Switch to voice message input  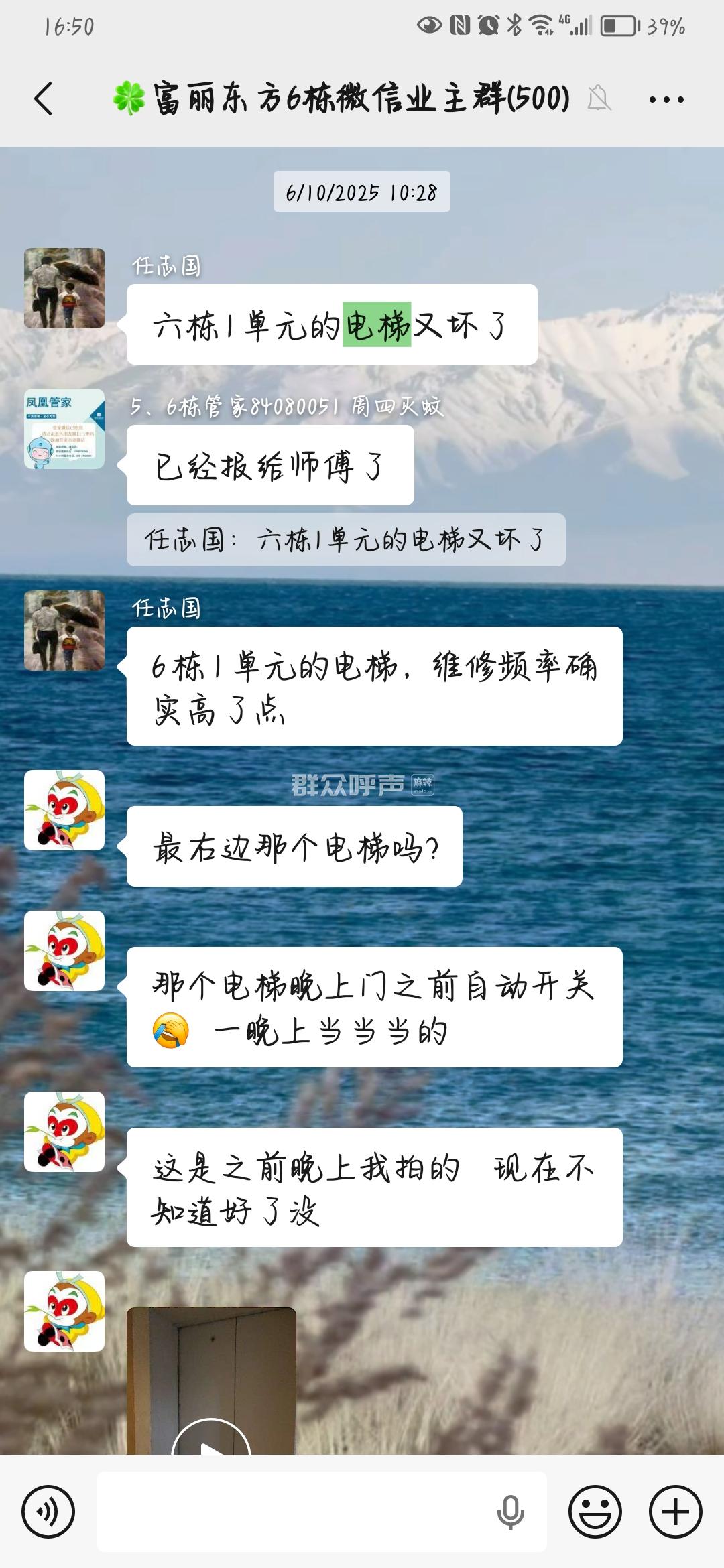(48, 1511)
